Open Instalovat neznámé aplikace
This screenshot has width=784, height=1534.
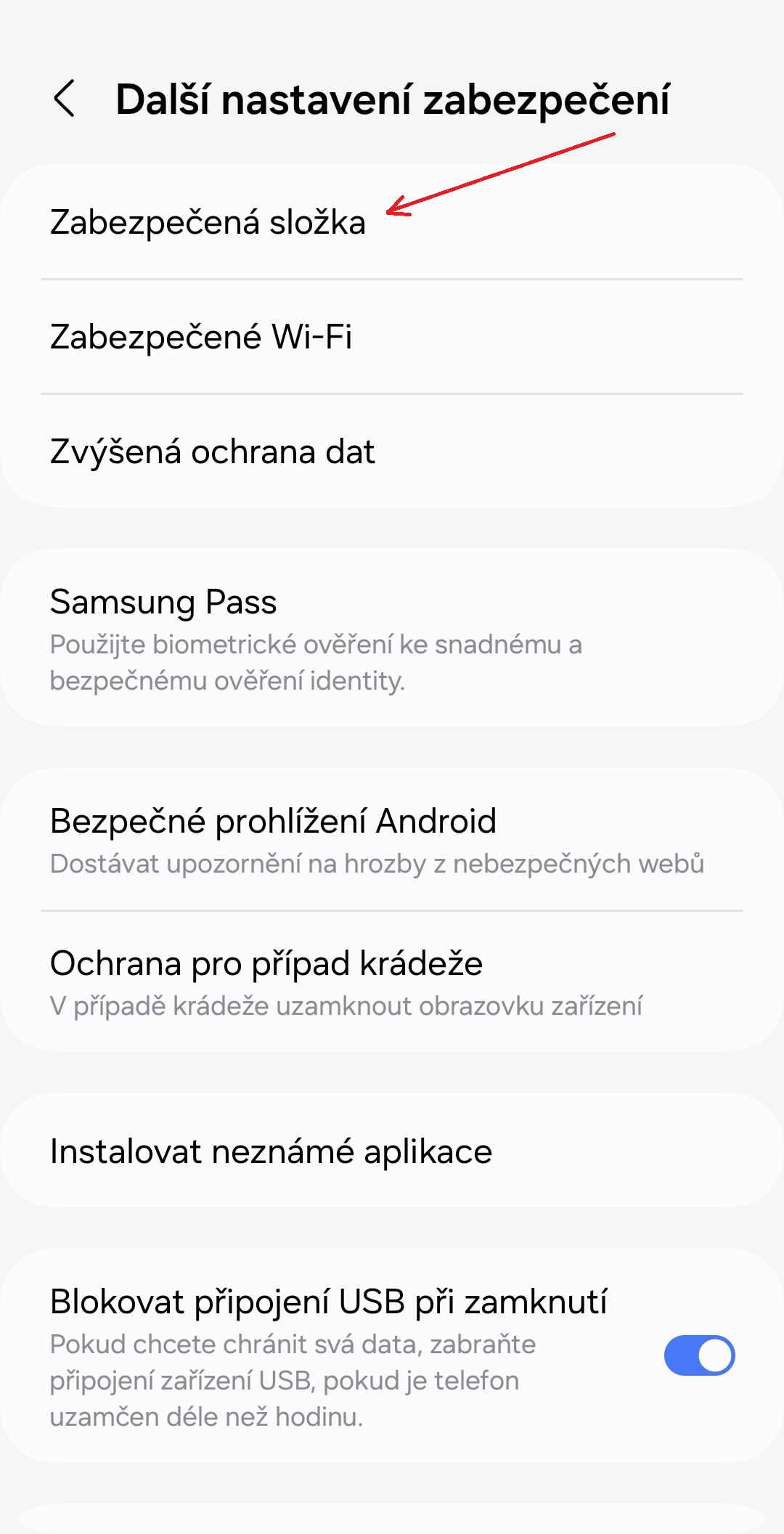392,1151
